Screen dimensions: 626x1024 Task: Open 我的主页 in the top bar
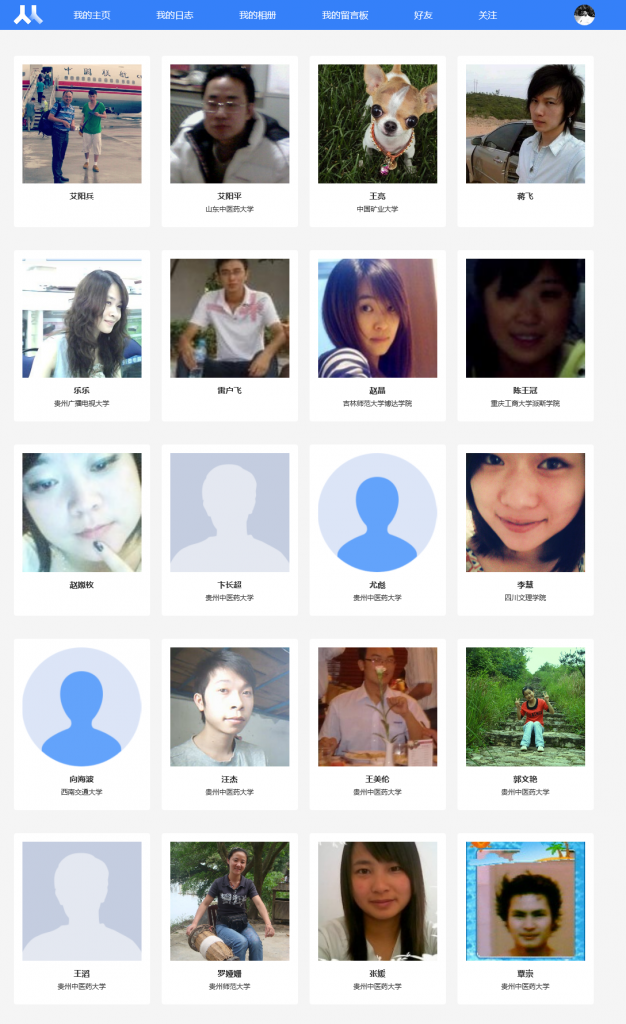point(92,15)
